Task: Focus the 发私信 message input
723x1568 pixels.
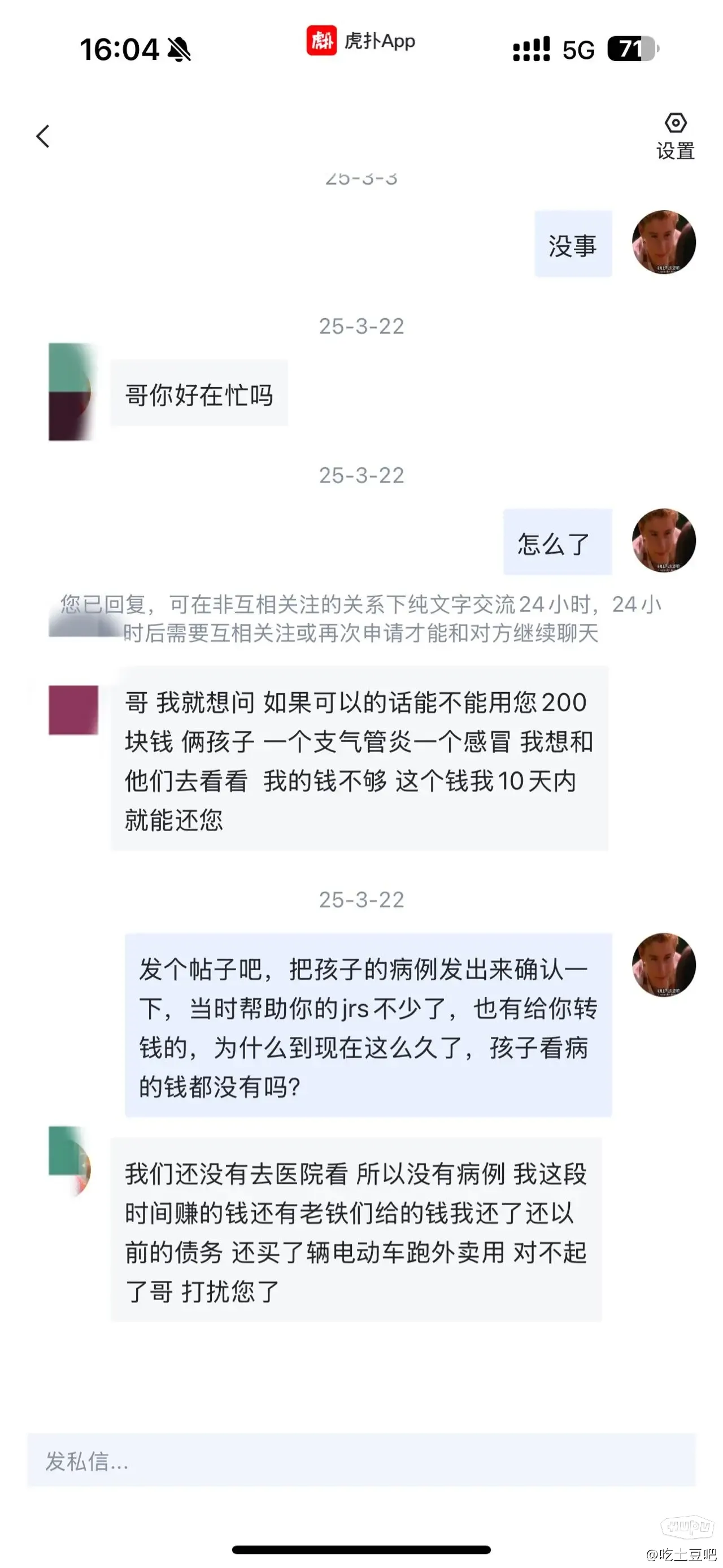Action: coord(361,1460)
